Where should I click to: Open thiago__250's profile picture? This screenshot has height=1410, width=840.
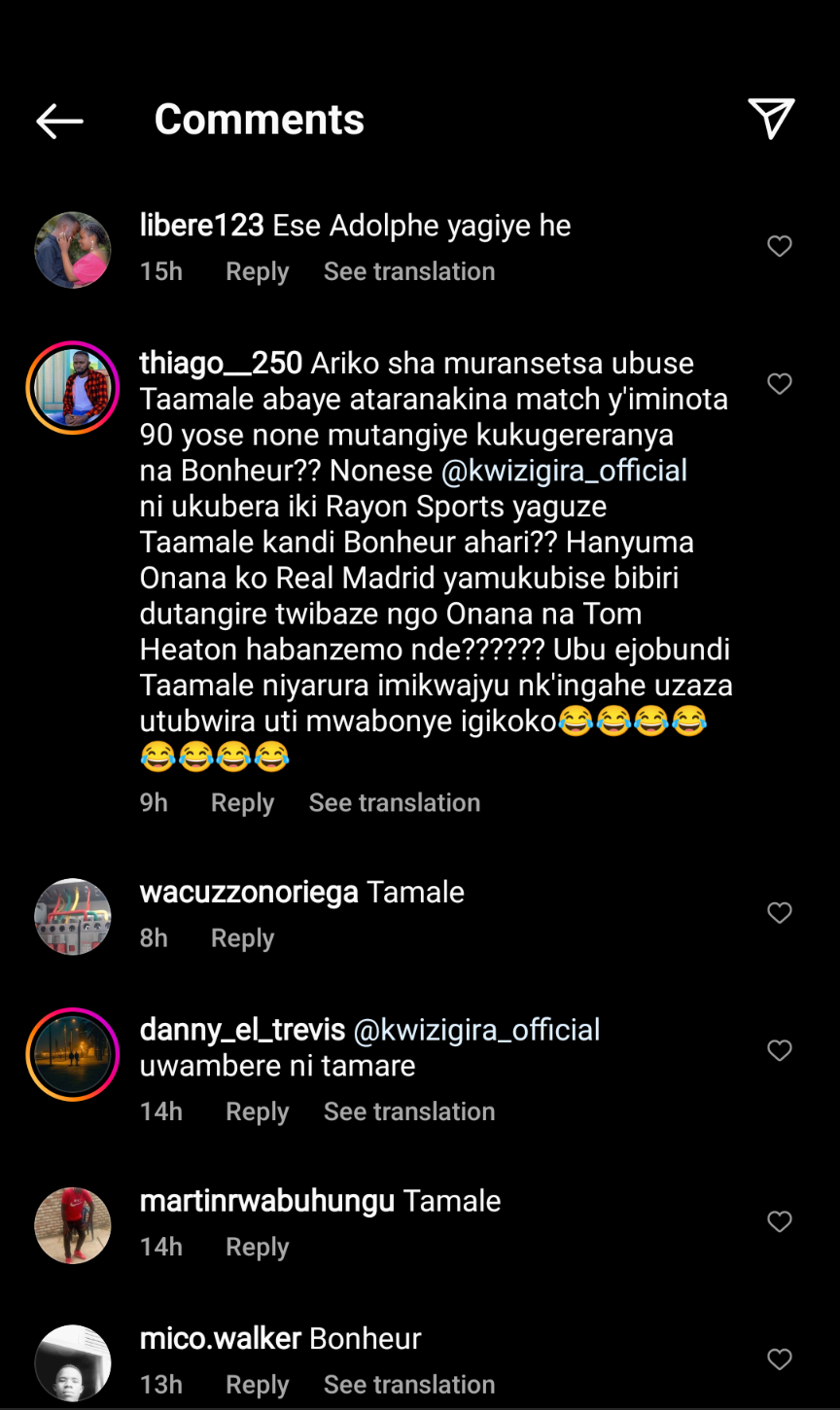[72, 386]
